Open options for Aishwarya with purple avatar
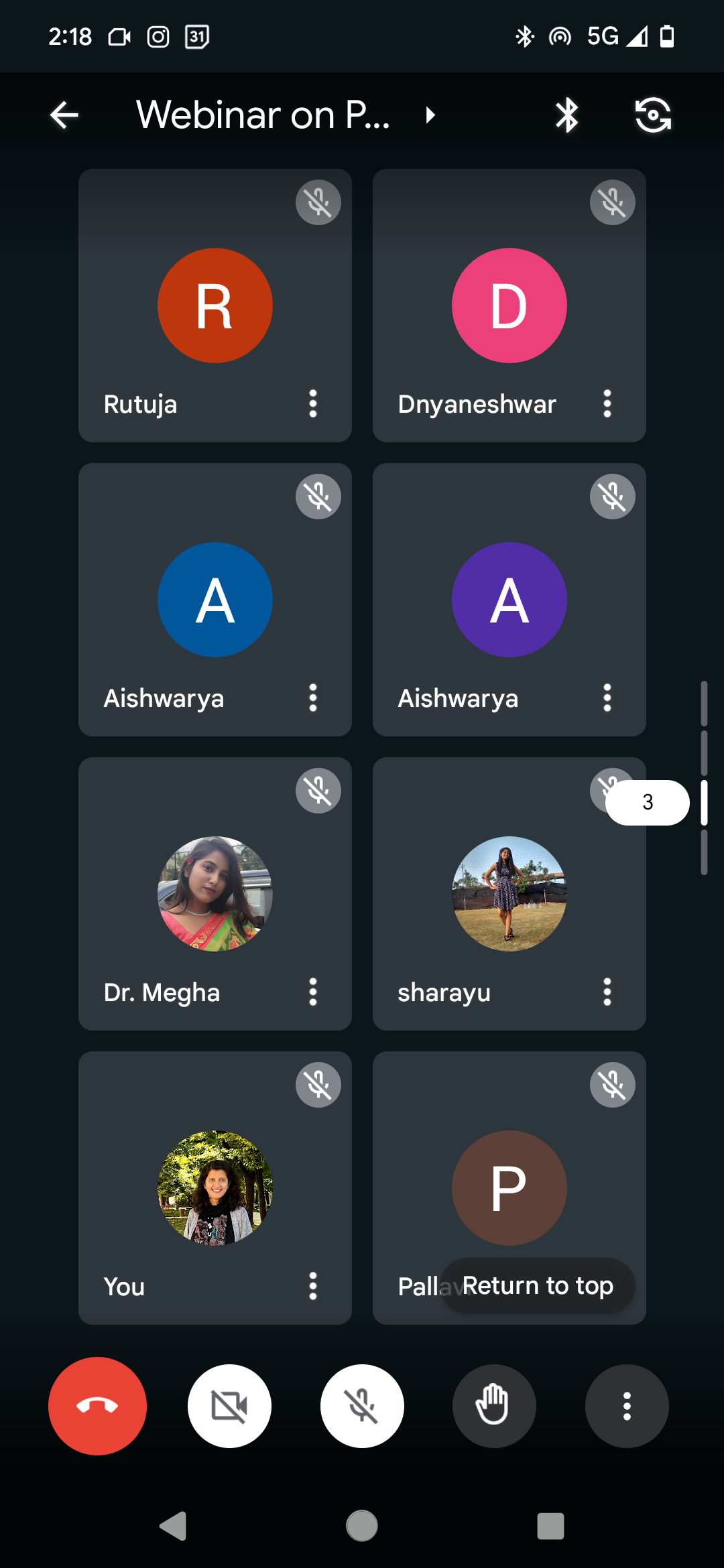The image size is (724, 1568). [x=607, y=698]
